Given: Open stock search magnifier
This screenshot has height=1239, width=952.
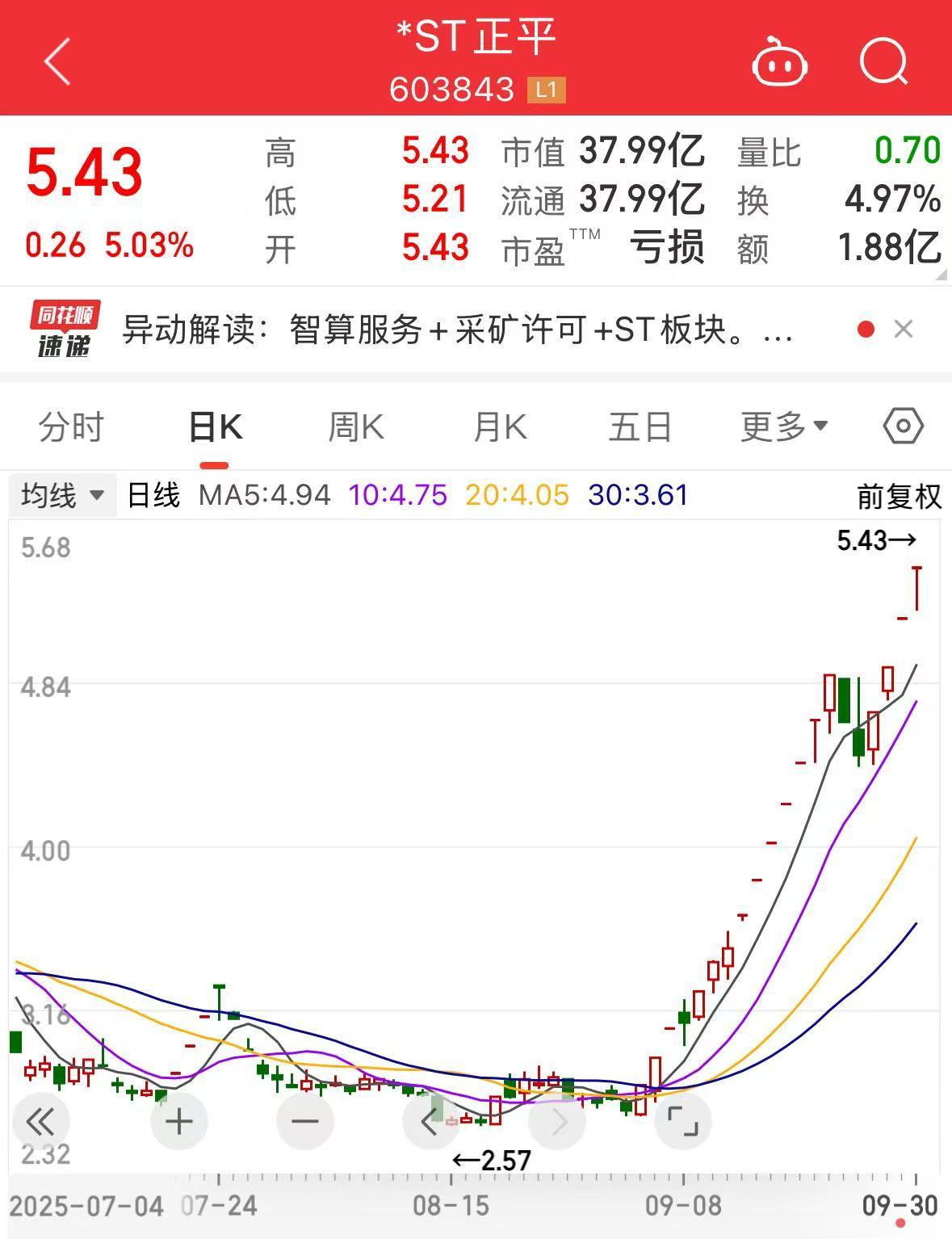Looking at the screenshot, I should tap(883, 61).
